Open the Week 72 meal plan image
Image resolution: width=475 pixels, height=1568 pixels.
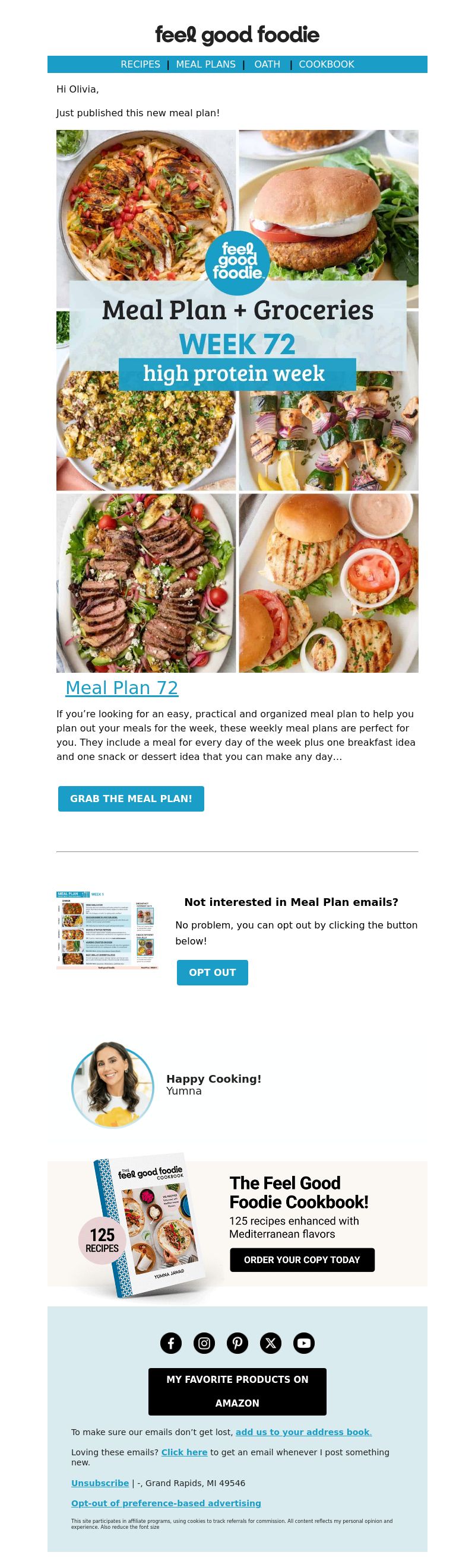(237, 400)
